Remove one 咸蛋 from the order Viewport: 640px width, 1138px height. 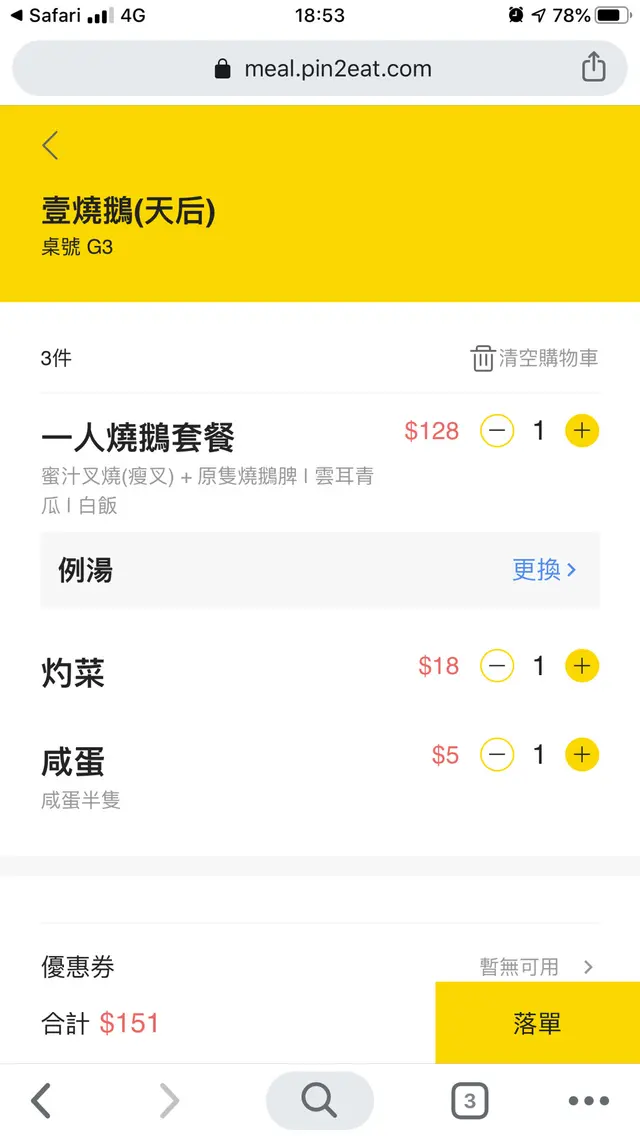(x=497, y=755)
